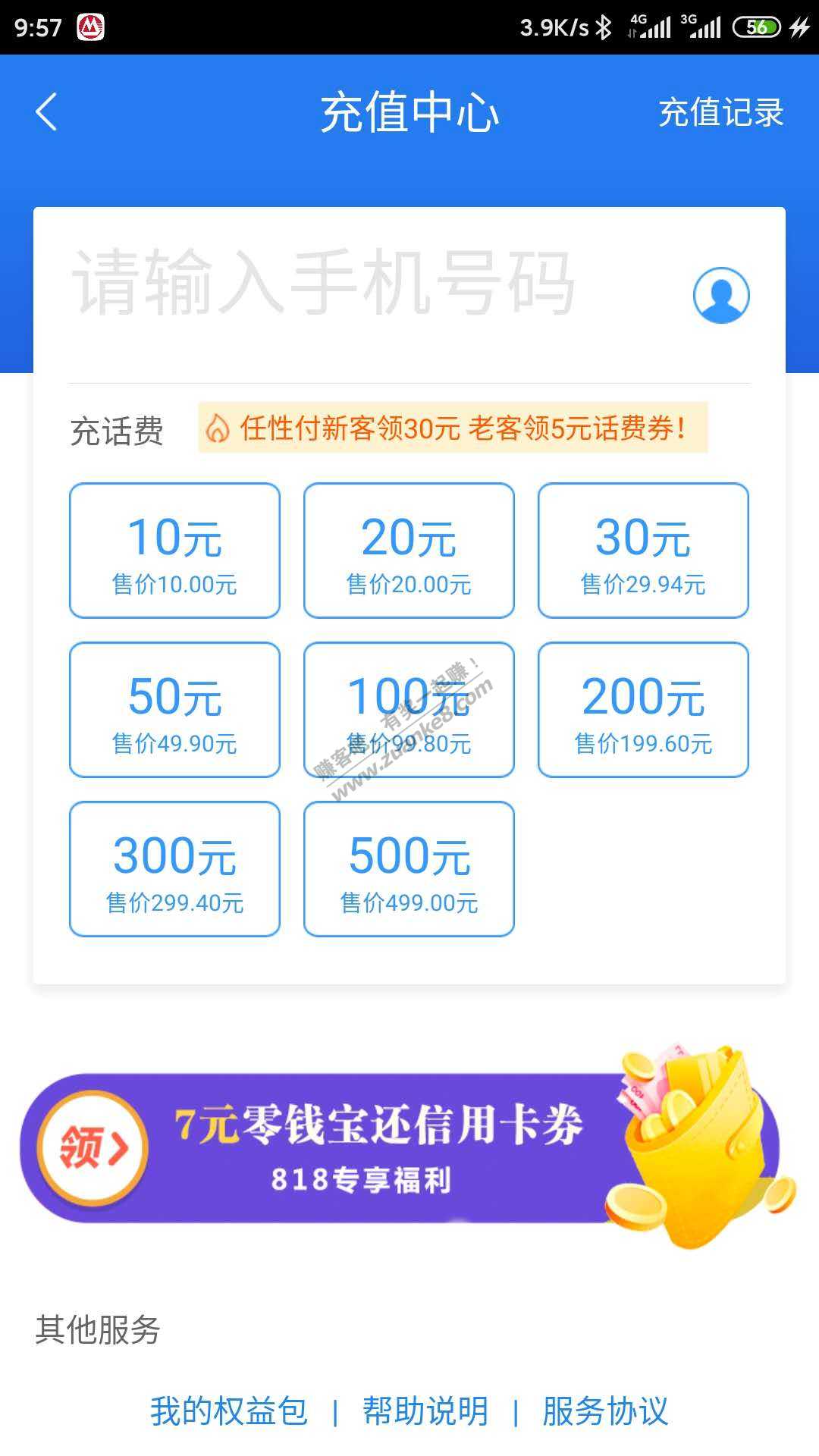The height and width of the screenshot is (1456, 819).
Task: Choose the 200元 top-up amount
Action: click(643, 710)
